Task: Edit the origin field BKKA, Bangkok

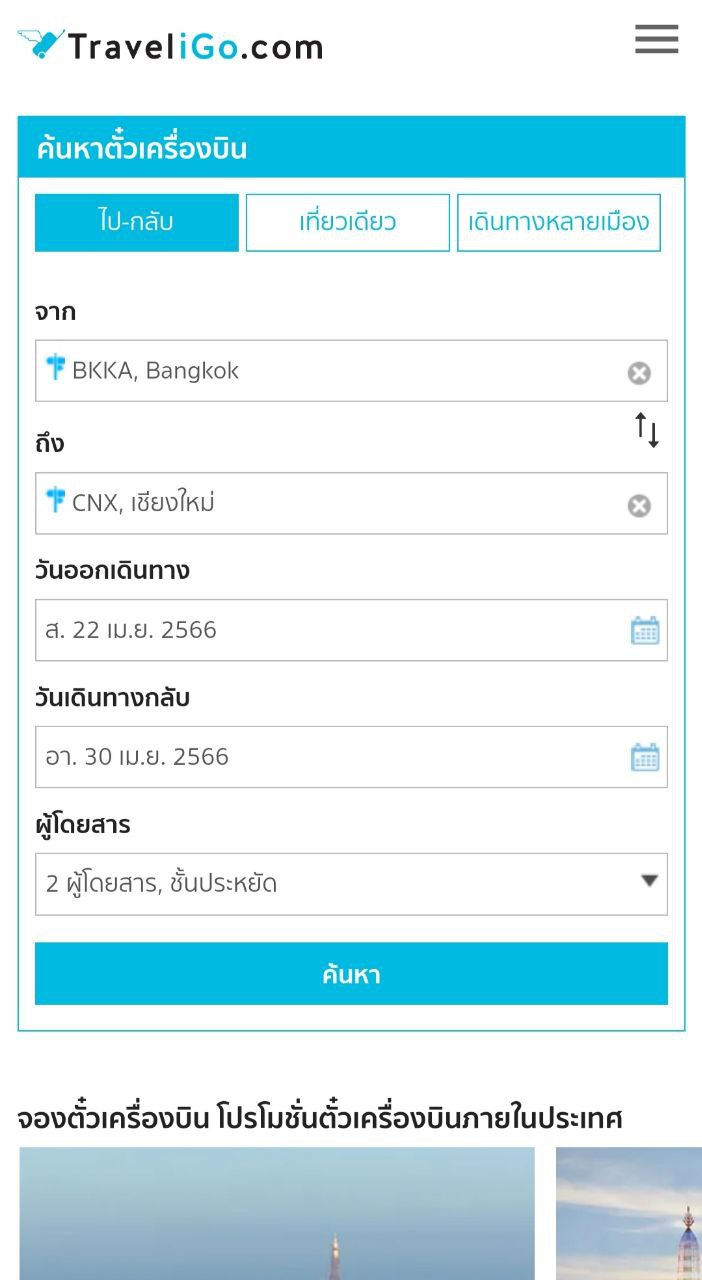Action: point(320,371)
